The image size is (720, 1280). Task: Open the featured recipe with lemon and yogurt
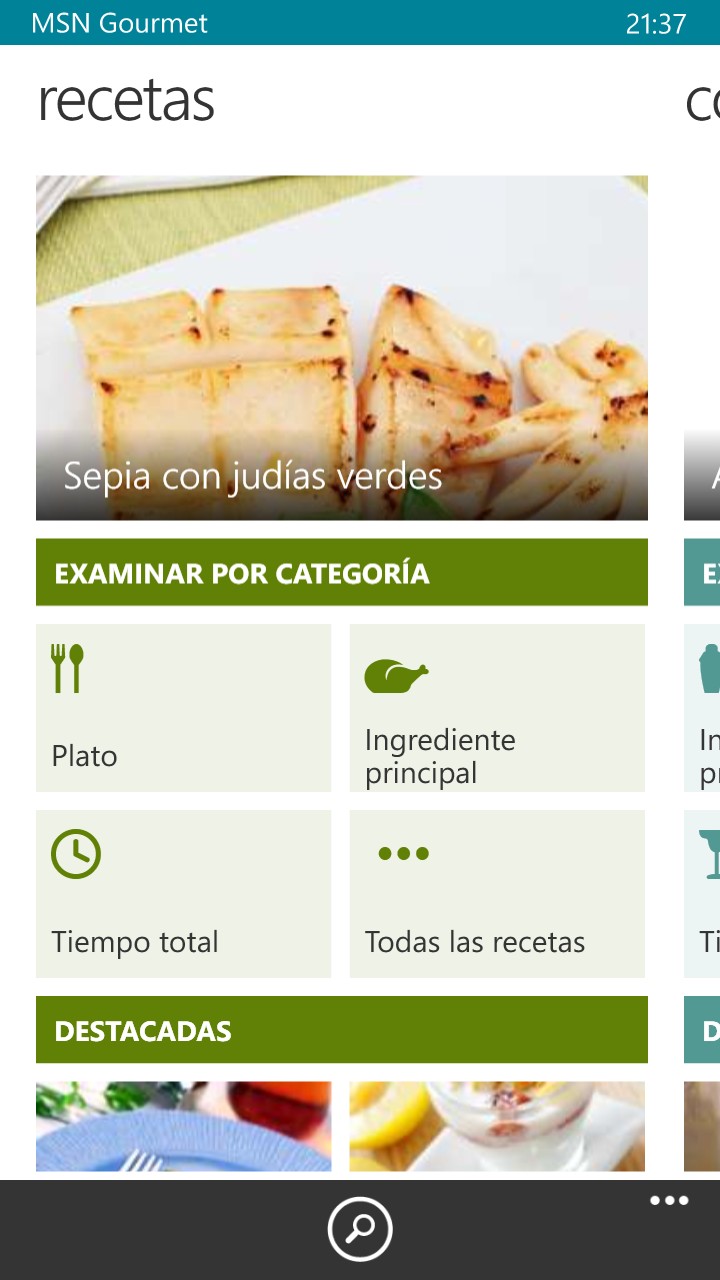(497, 1126)
